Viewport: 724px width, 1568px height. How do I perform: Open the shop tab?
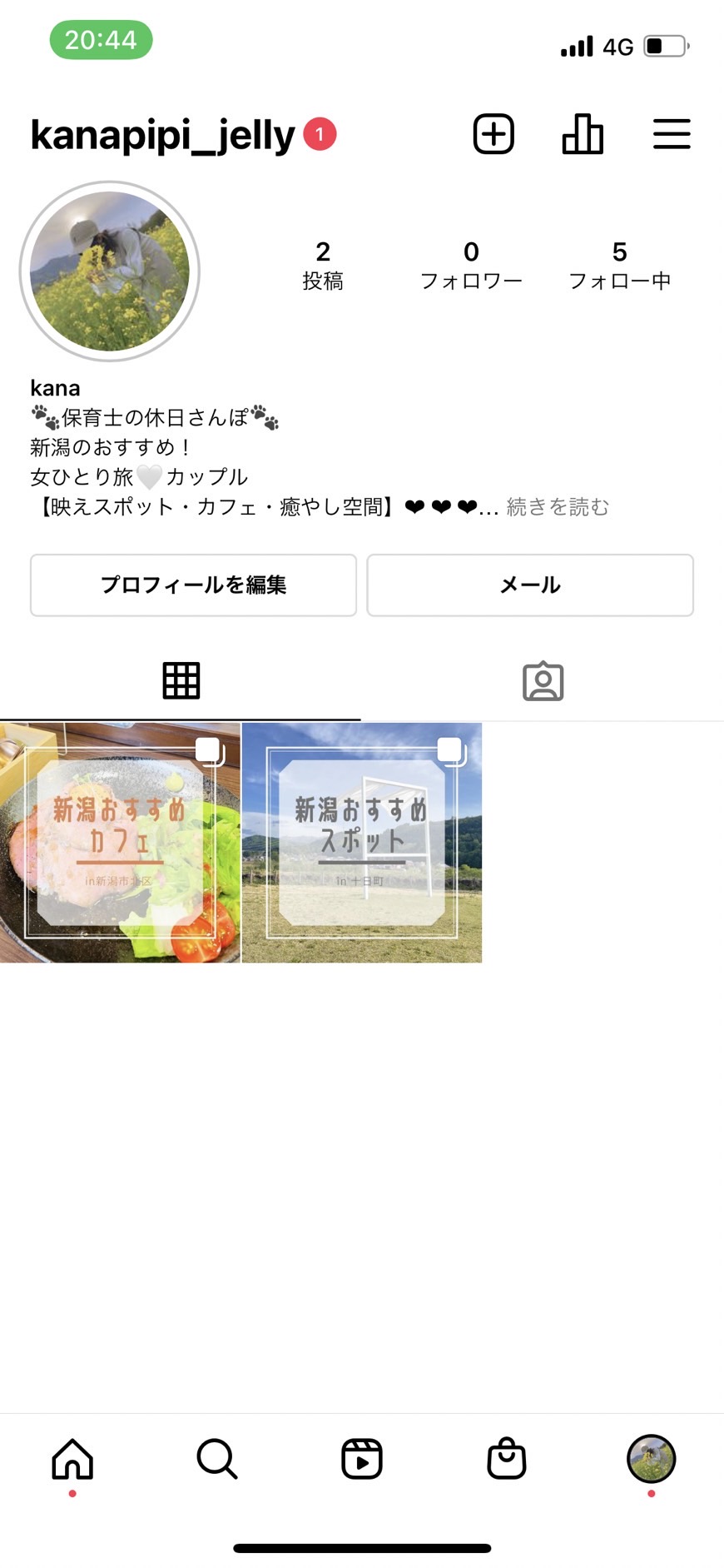[507, 1459]
